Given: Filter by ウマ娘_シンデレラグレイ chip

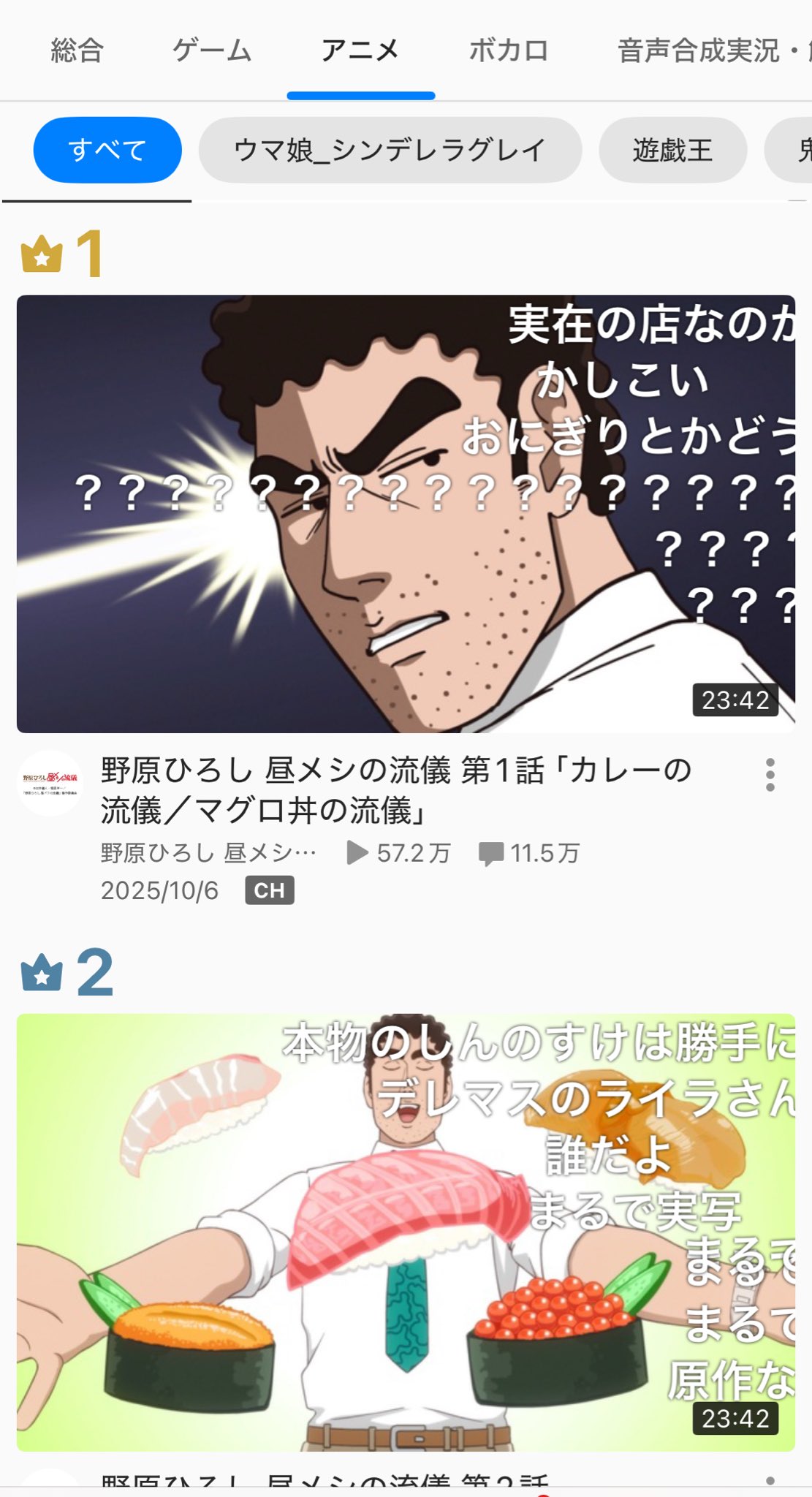Looking at the screenshot, I should (390, 150).
